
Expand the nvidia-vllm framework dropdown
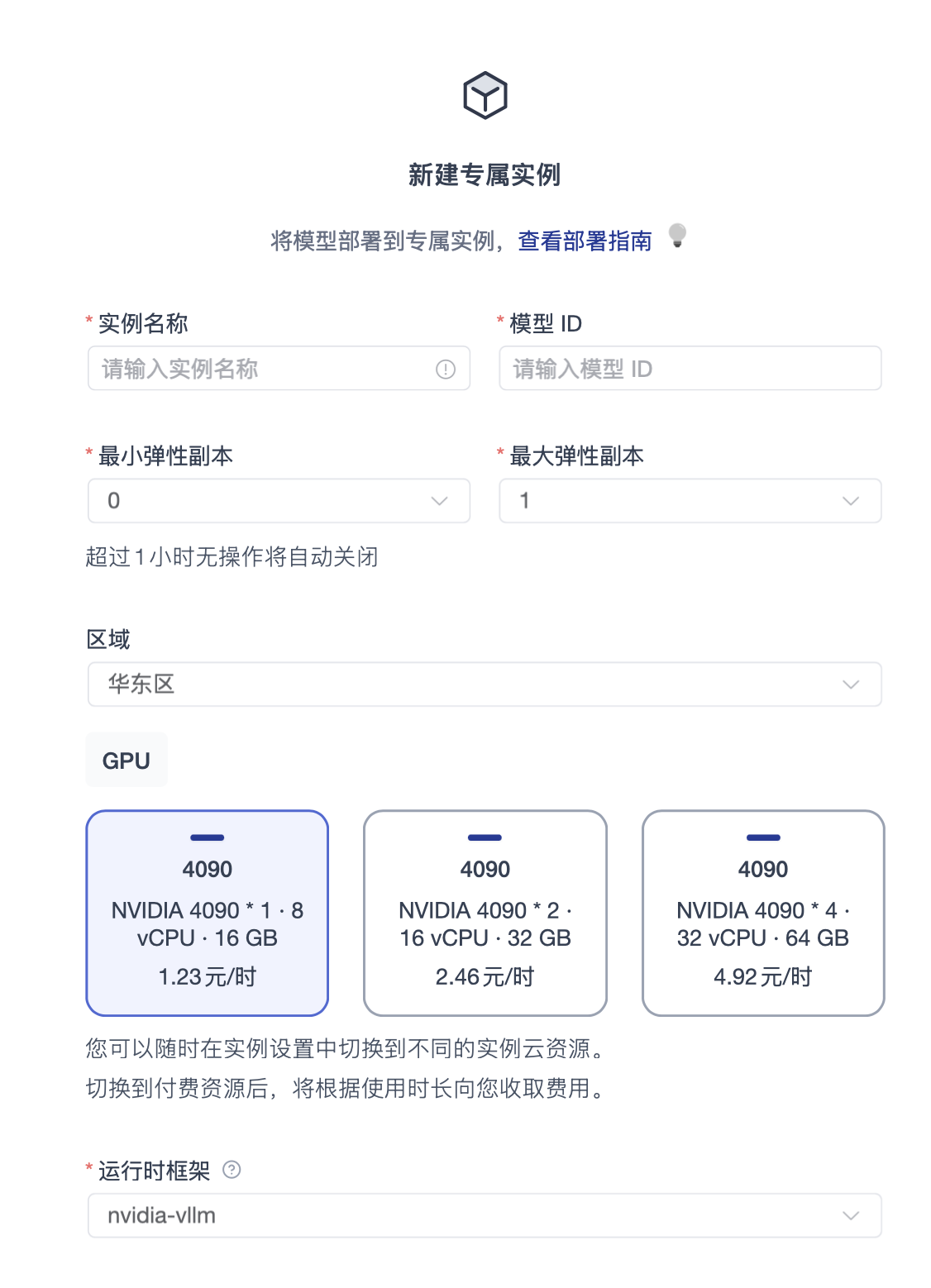(x=484, y=1215)
